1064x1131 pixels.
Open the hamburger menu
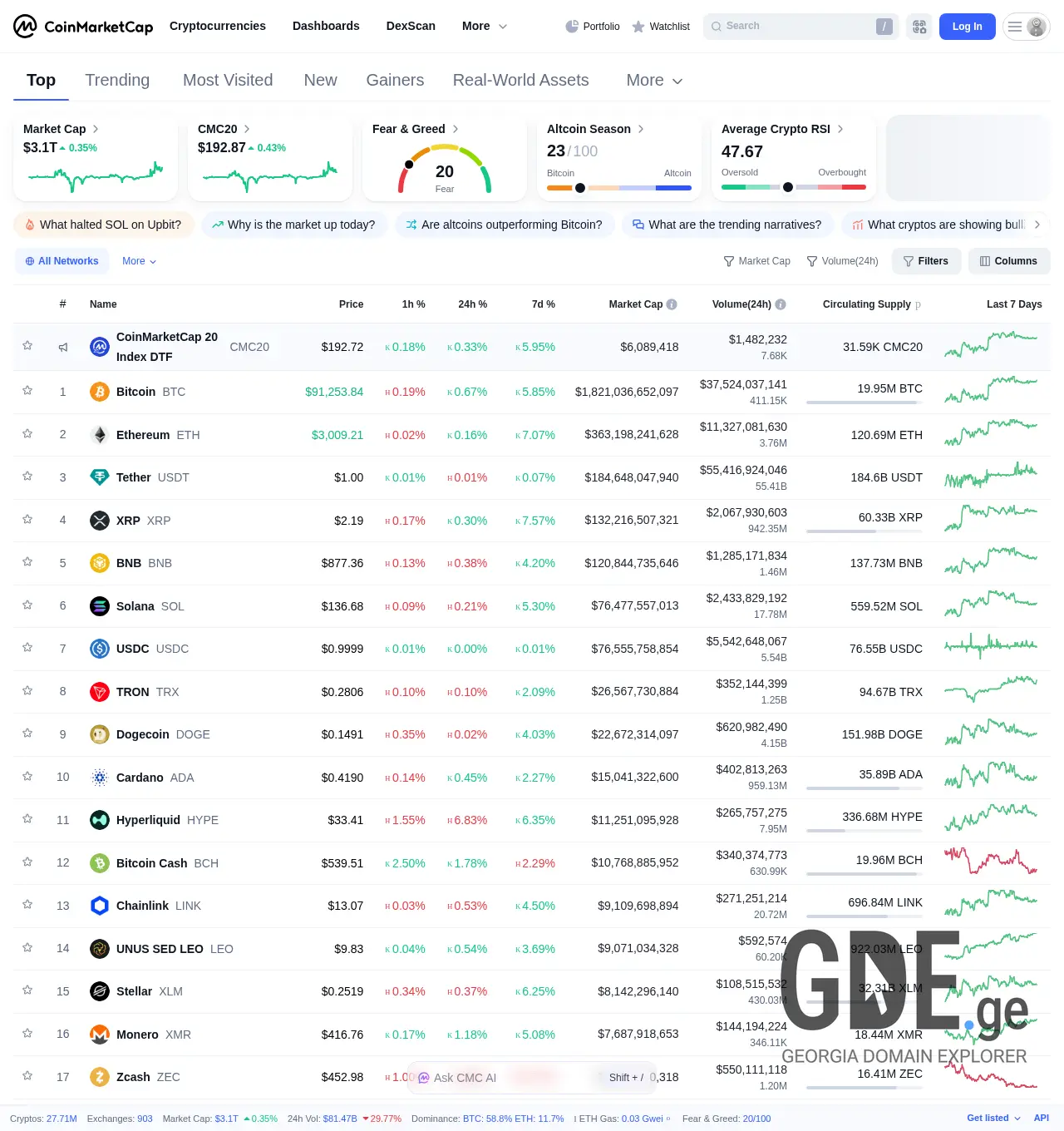pyautogui.click(x=1015, y=26)
